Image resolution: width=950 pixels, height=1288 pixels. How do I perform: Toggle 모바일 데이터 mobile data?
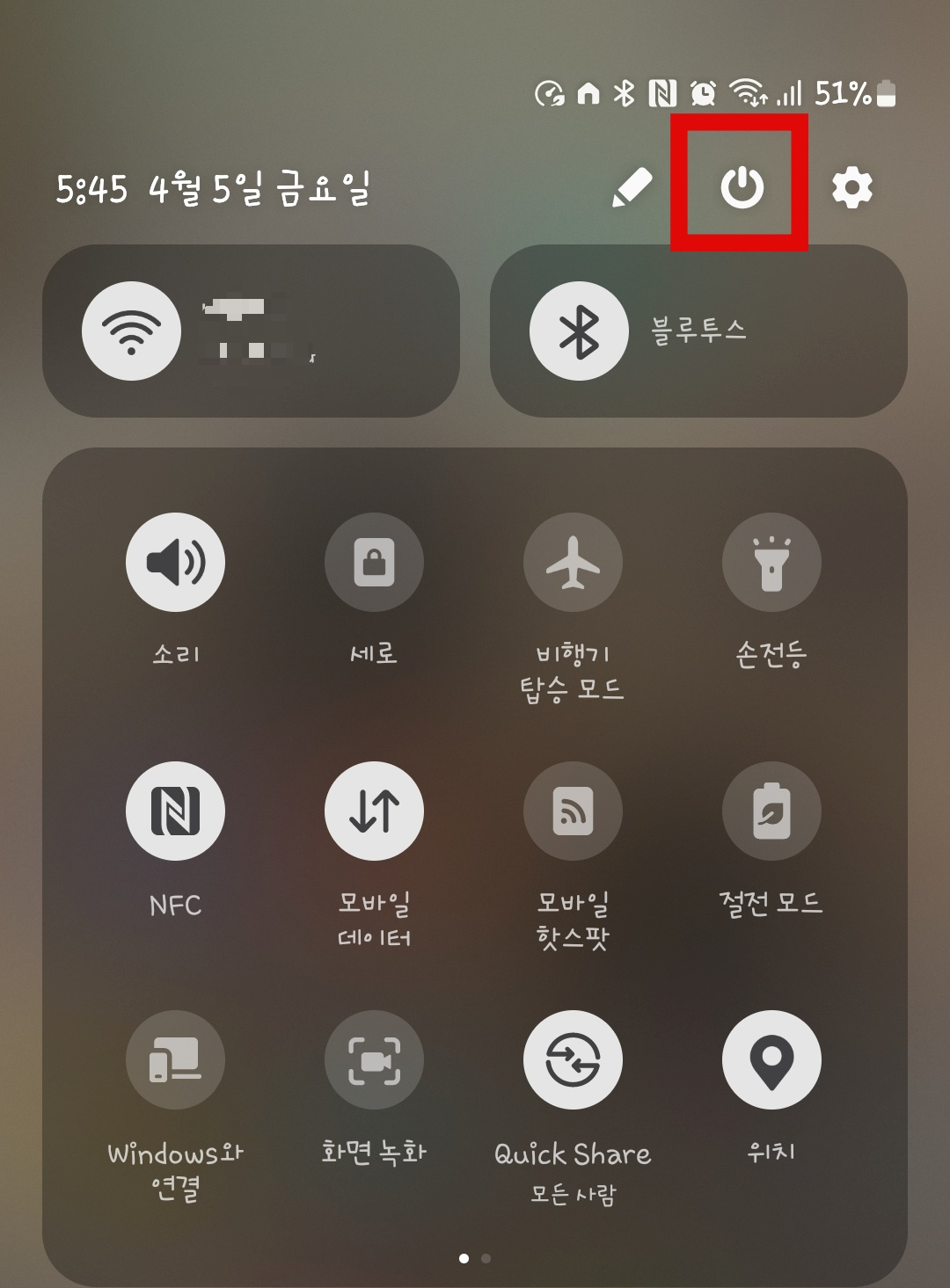click(x=375, y=811)
